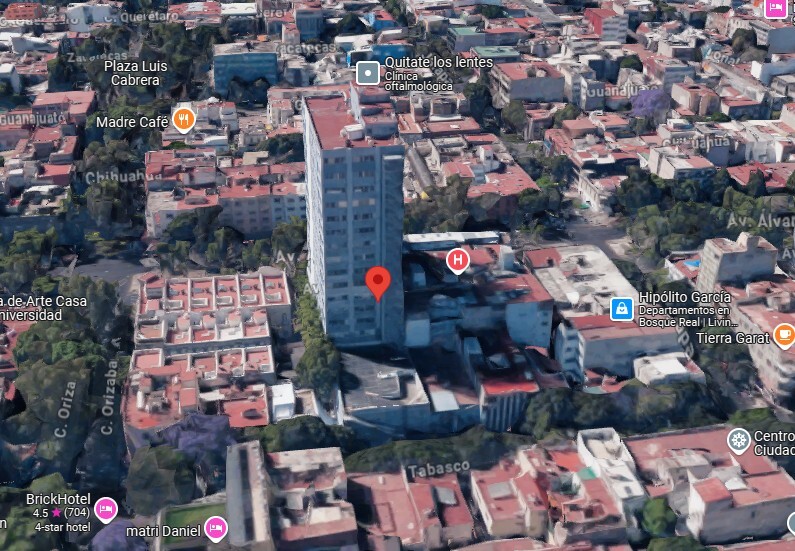Tap the red dropped pin on the tower
Screen dimensions: 795x551
(x=377, y=282)
